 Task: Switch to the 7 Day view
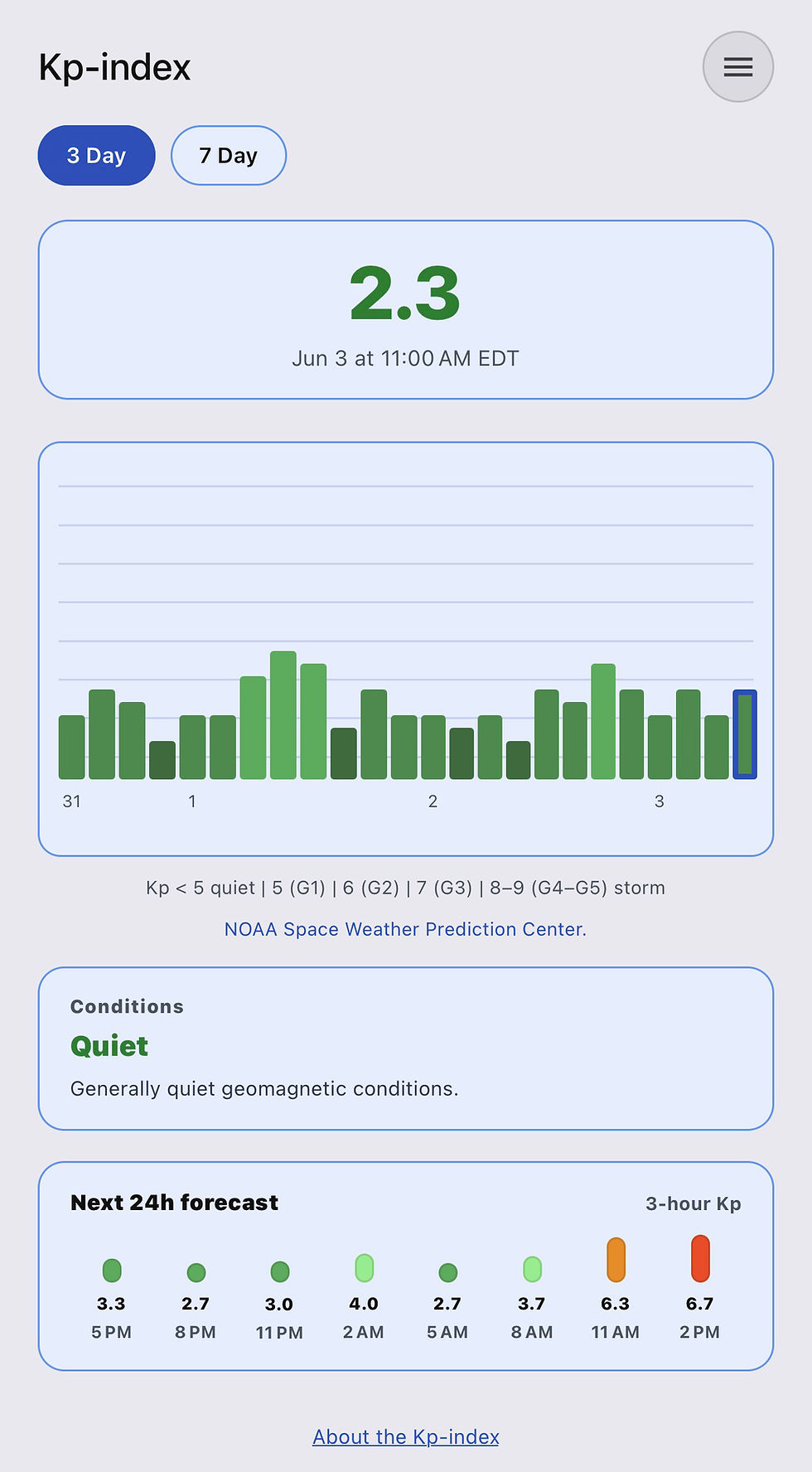click(x=229, y=156)
